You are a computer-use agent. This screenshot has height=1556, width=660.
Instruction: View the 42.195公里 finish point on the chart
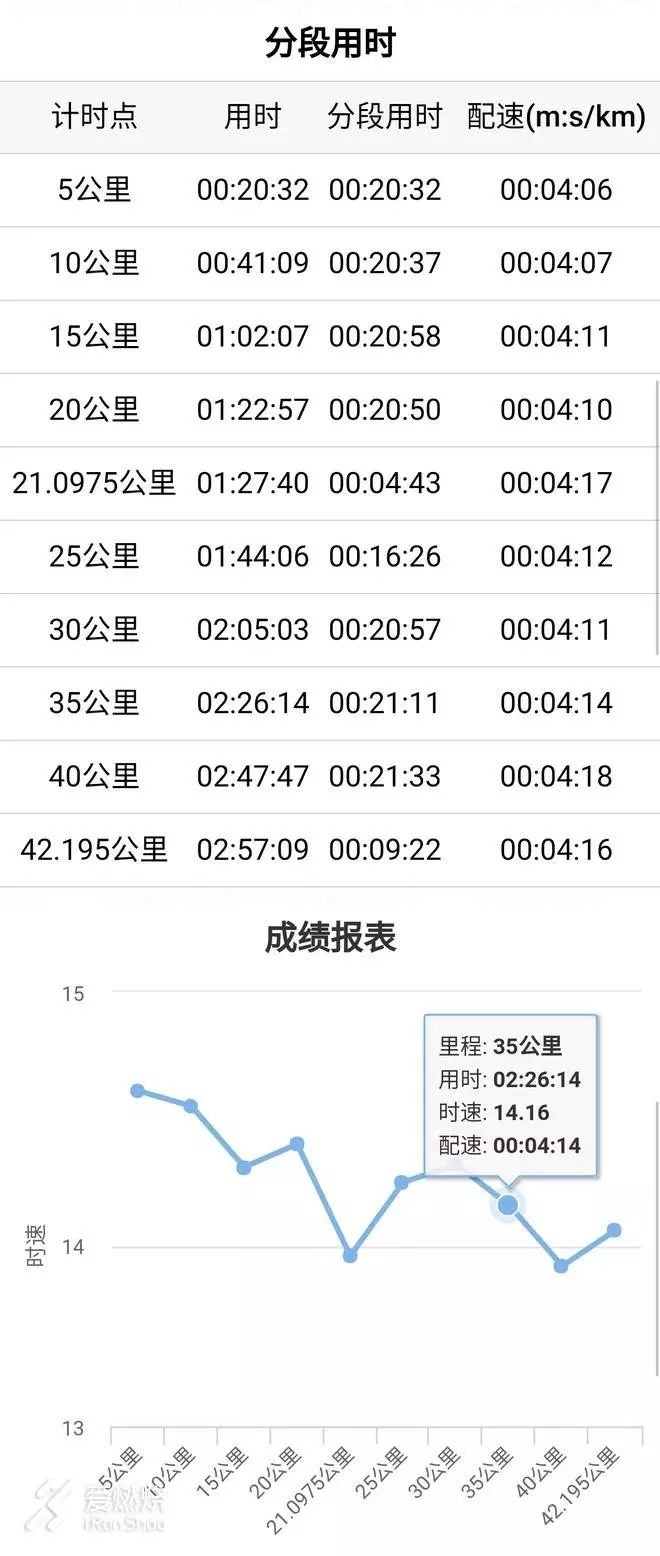(614, 1230)
